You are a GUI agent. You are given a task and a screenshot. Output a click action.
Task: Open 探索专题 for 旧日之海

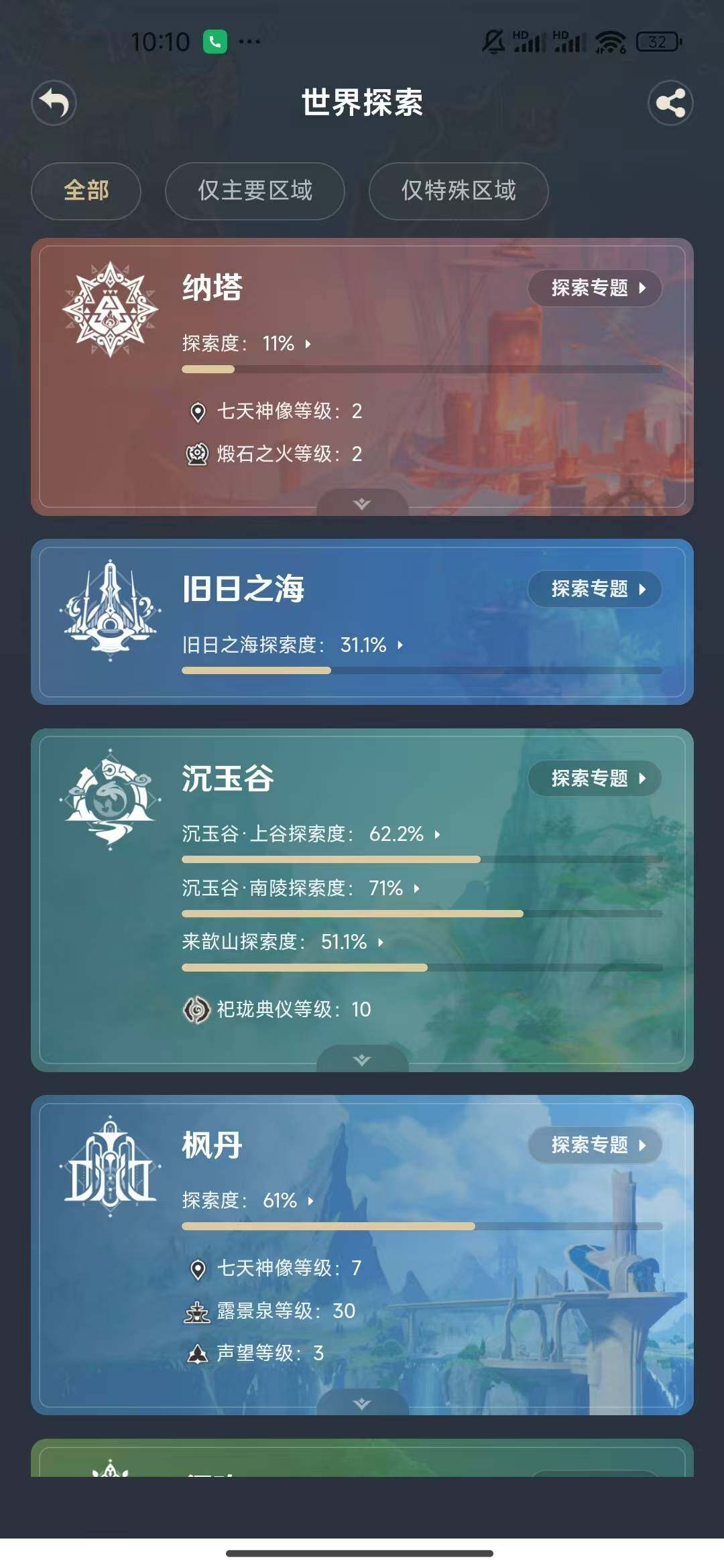coord(595,589)
